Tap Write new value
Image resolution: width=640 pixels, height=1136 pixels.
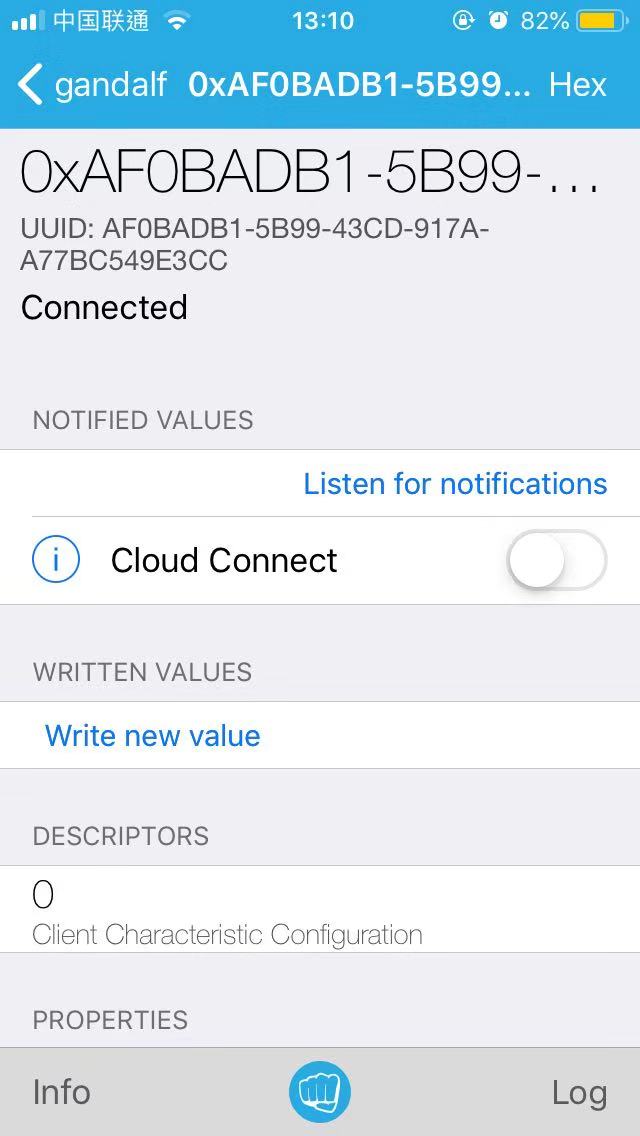click(x=152, y=735)
